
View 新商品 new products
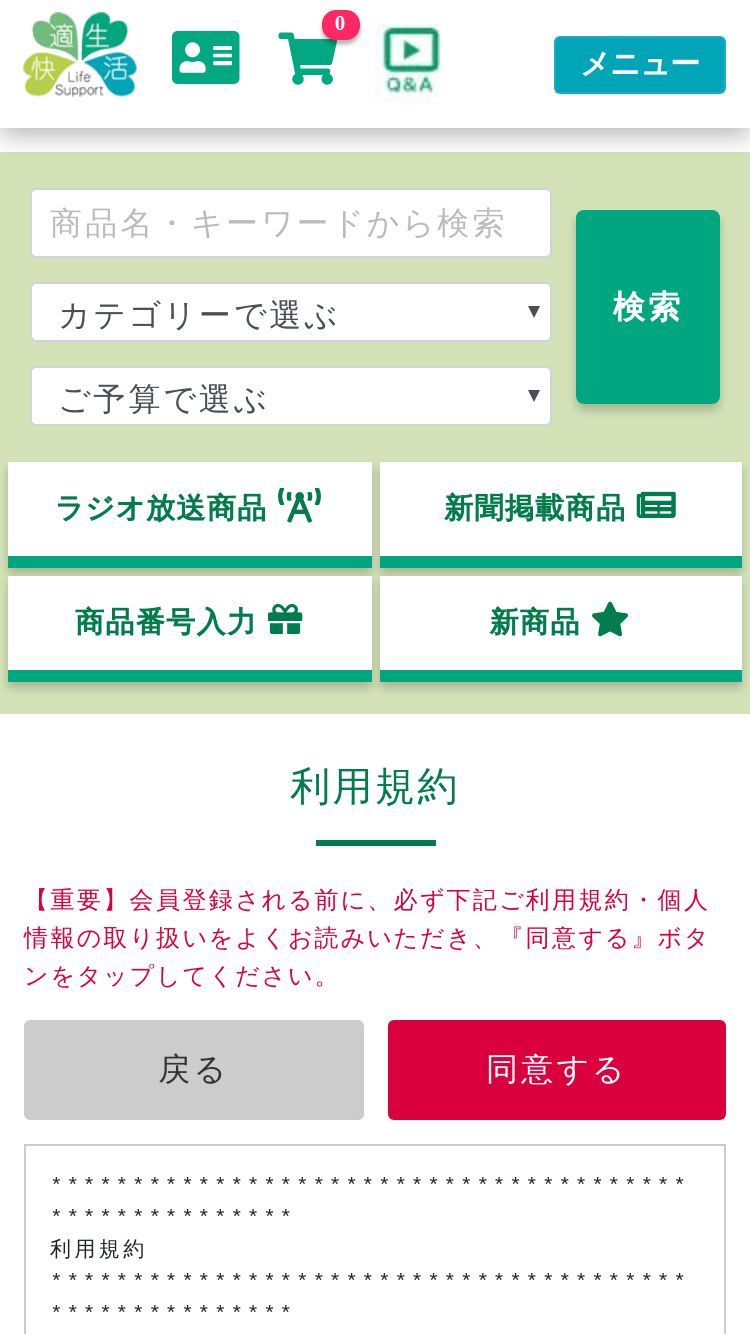coord(561,624)
